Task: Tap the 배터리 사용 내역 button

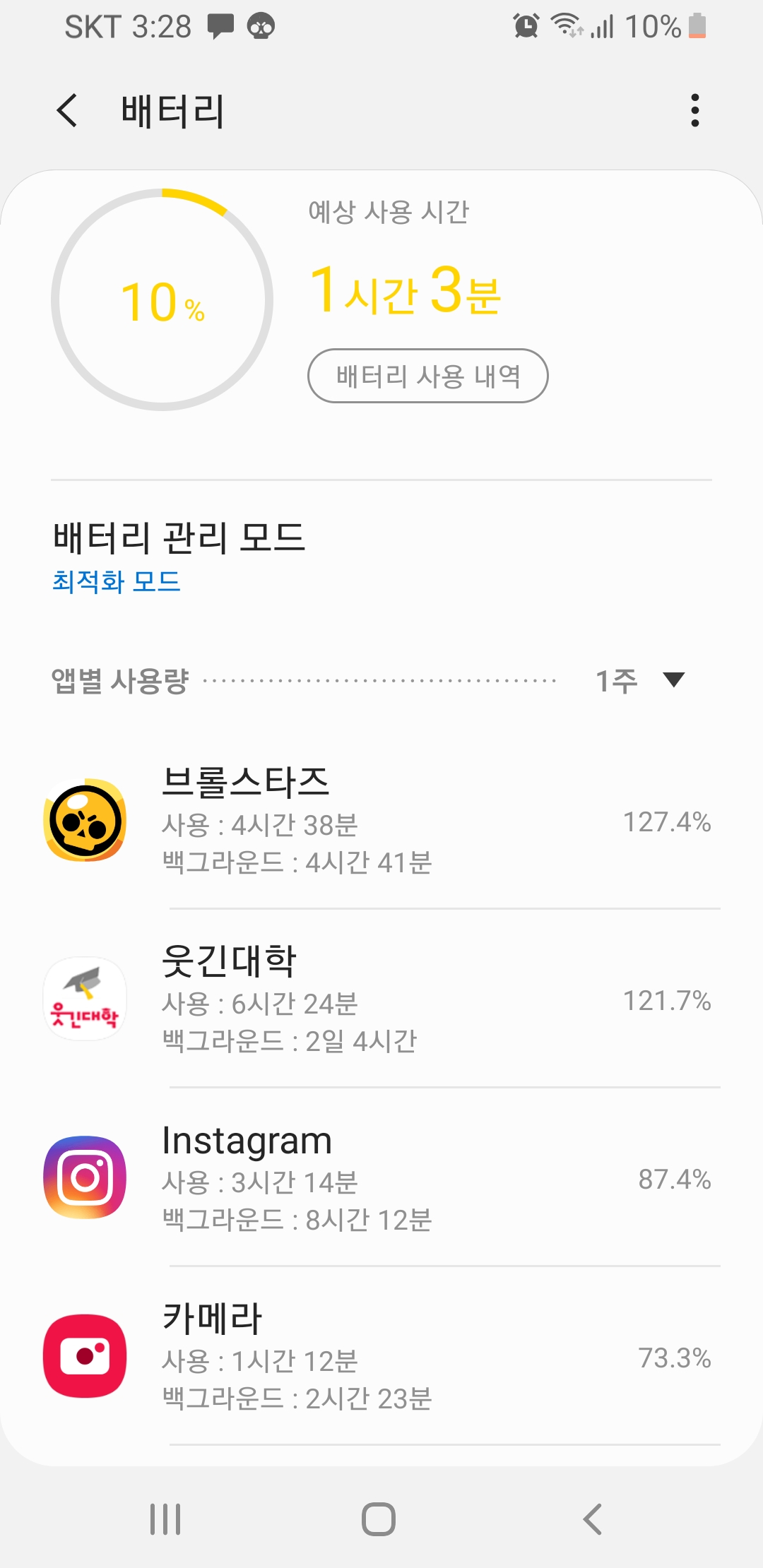Action: tap(427, 376)
